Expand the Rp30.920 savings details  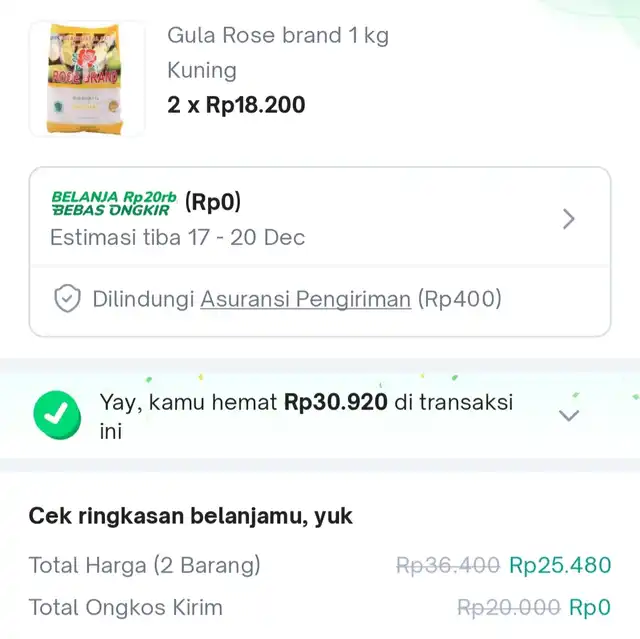coord(568,415)
